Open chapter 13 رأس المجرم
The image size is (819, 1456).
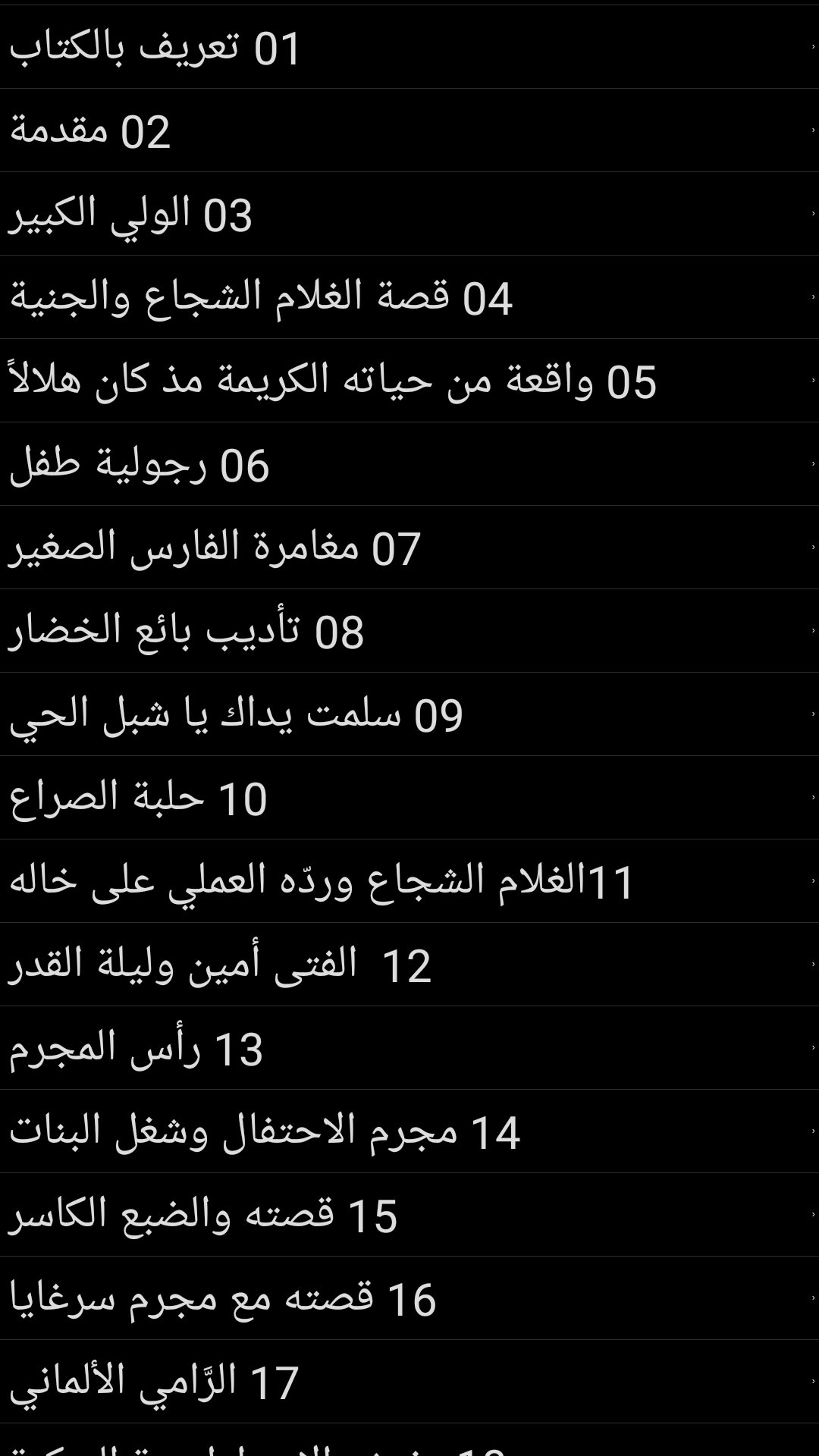click(x=136, y=1048)
